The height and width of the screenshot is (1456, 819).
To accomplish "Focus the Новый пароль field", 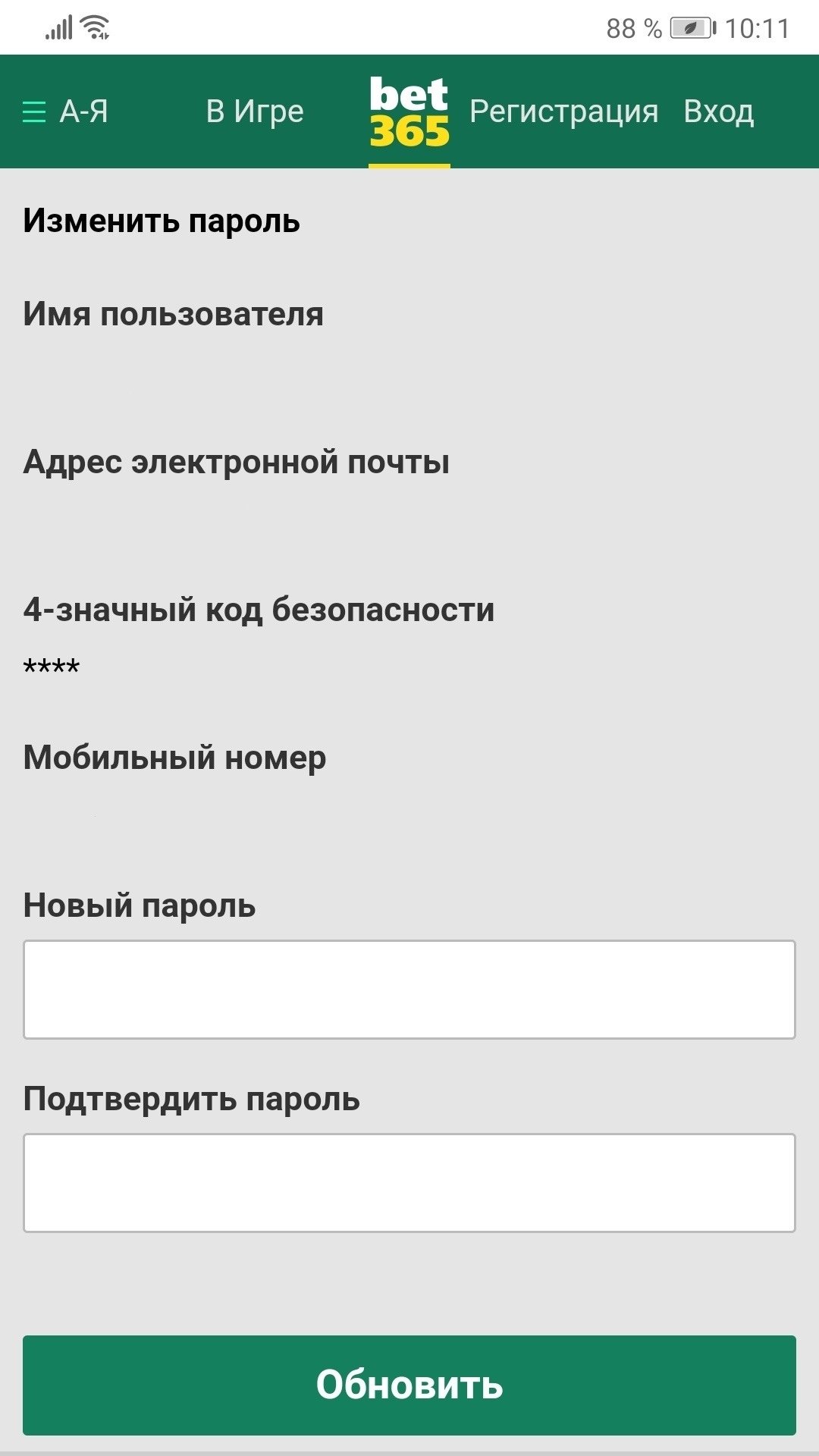I will coord(409,990).
